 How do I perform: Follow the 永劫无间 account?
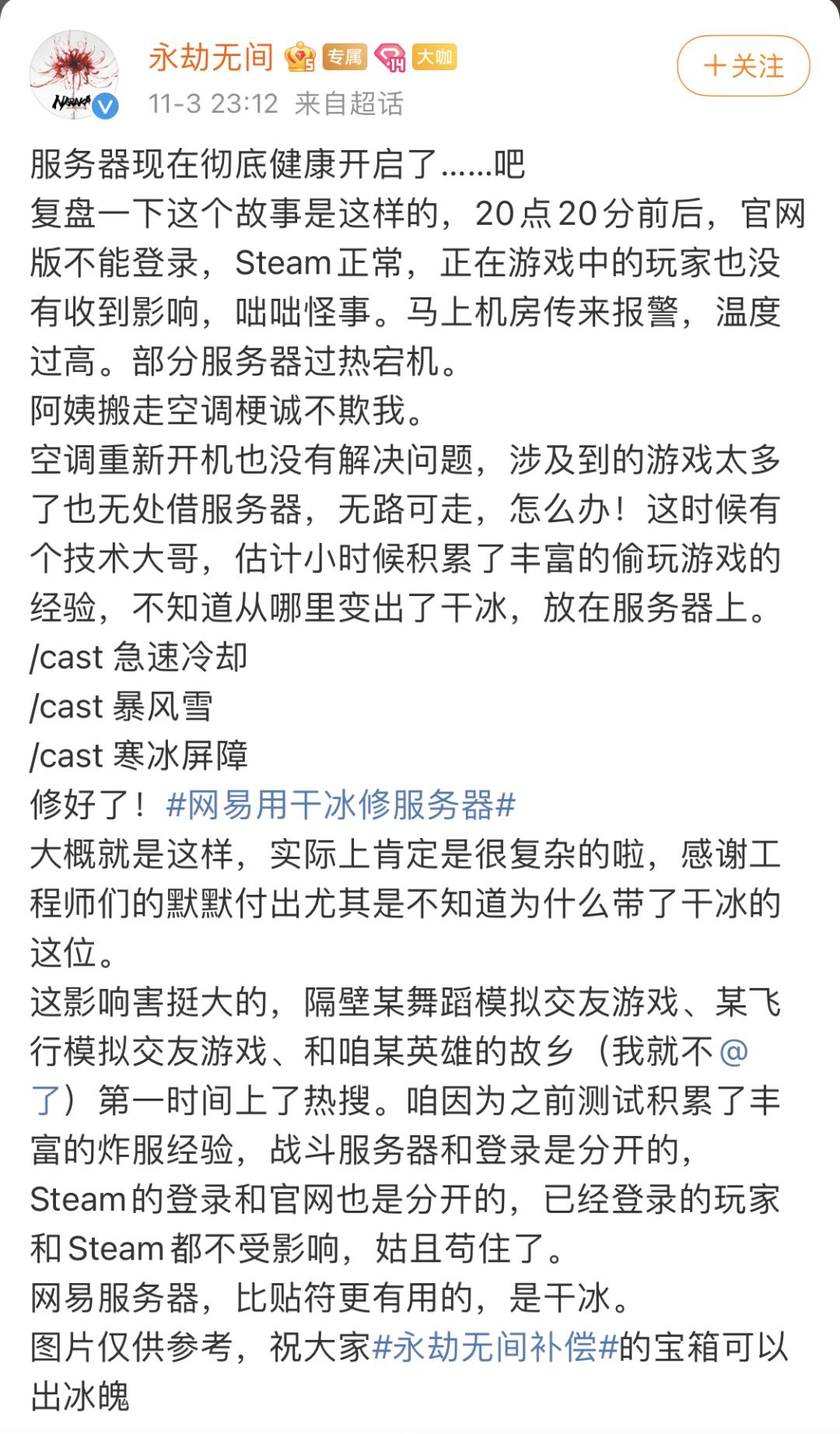tap(743, 66)
